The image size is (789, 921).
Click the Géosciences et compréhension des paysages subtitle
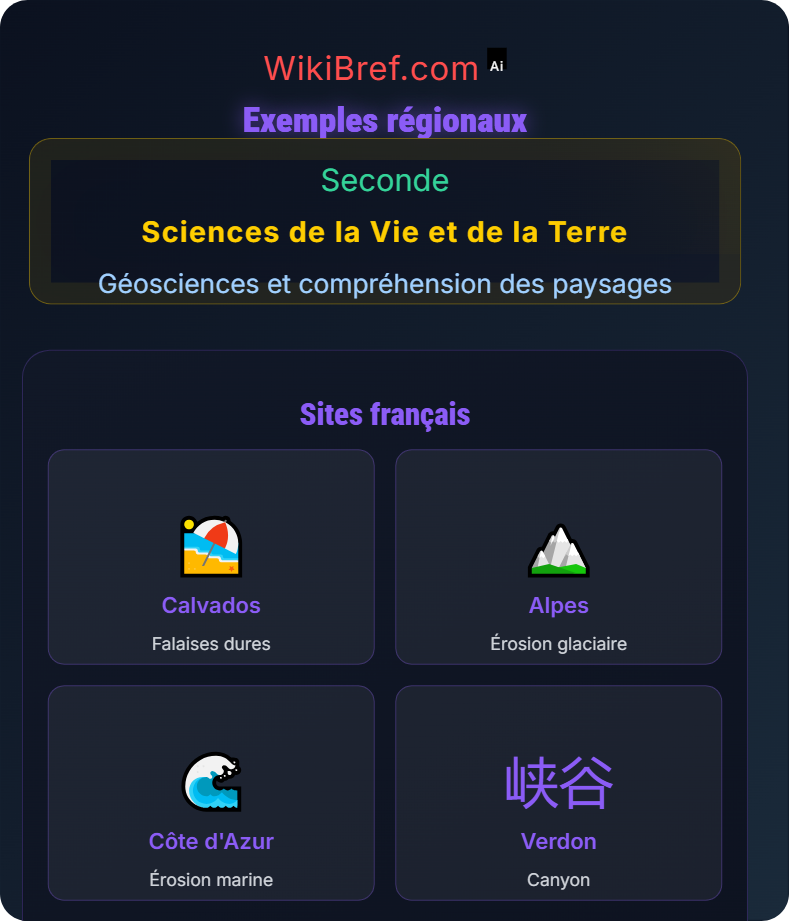386,284
